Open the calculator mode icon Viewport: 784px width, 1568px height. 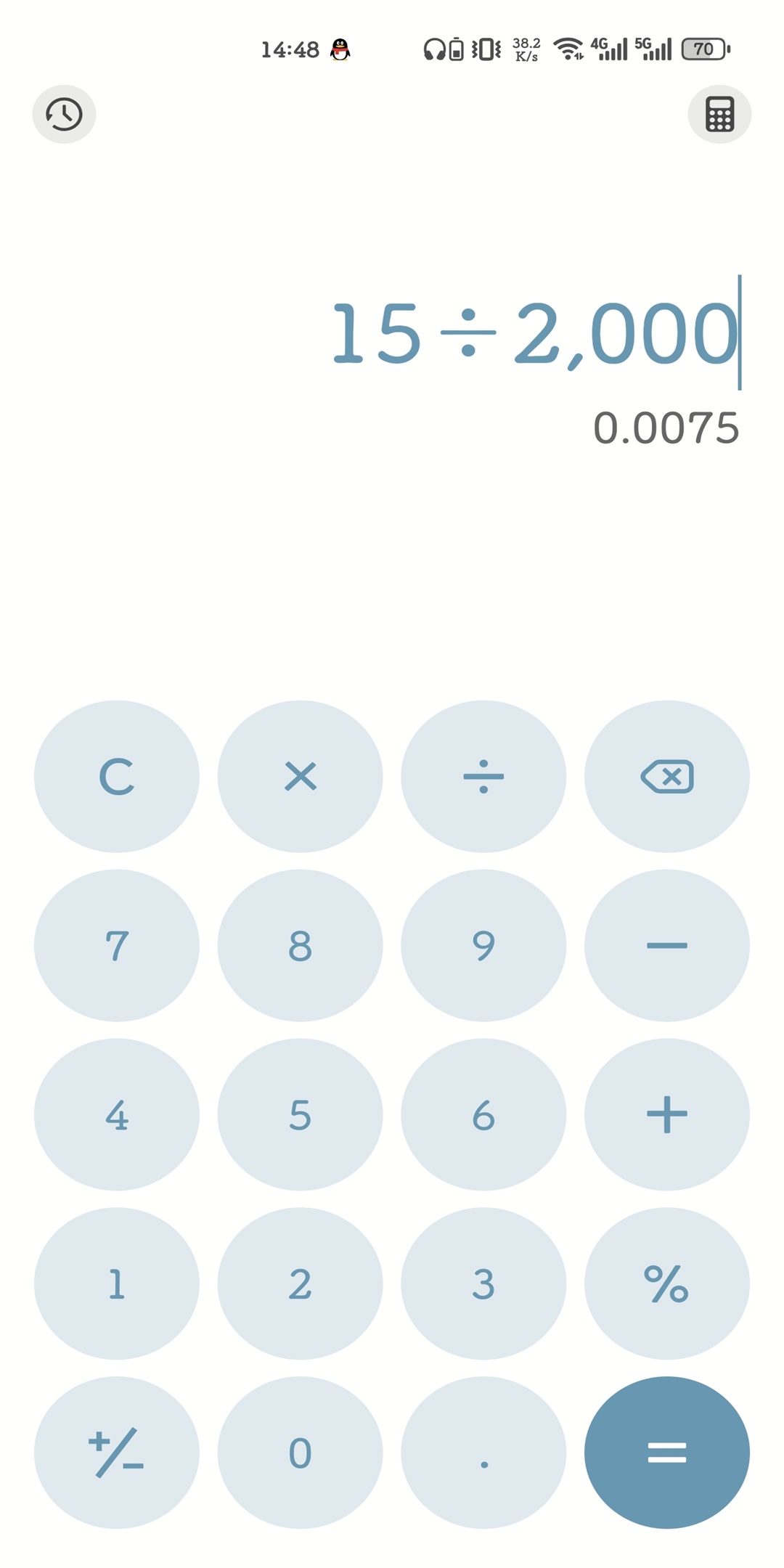[x=719, y=114]
